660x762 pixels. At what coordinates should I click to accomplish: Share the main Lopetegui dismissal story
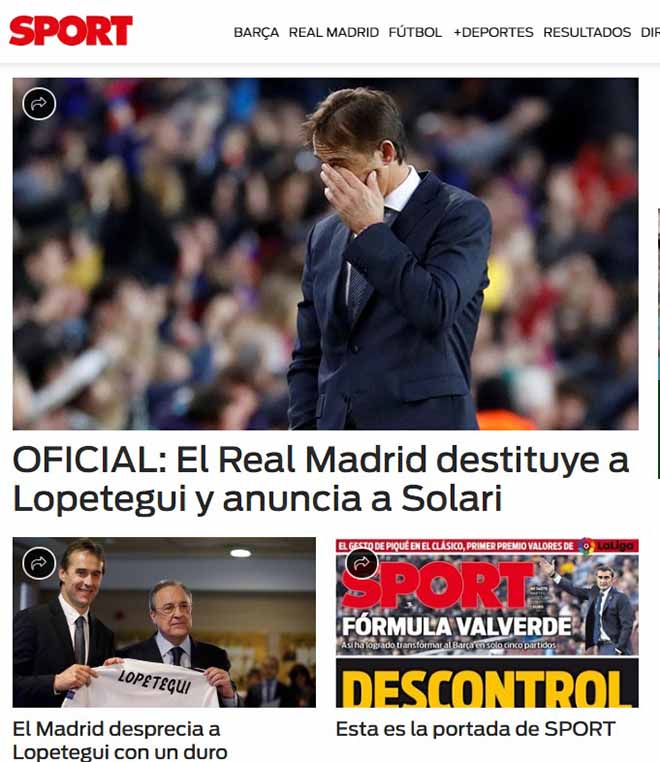tap(39, 103)
